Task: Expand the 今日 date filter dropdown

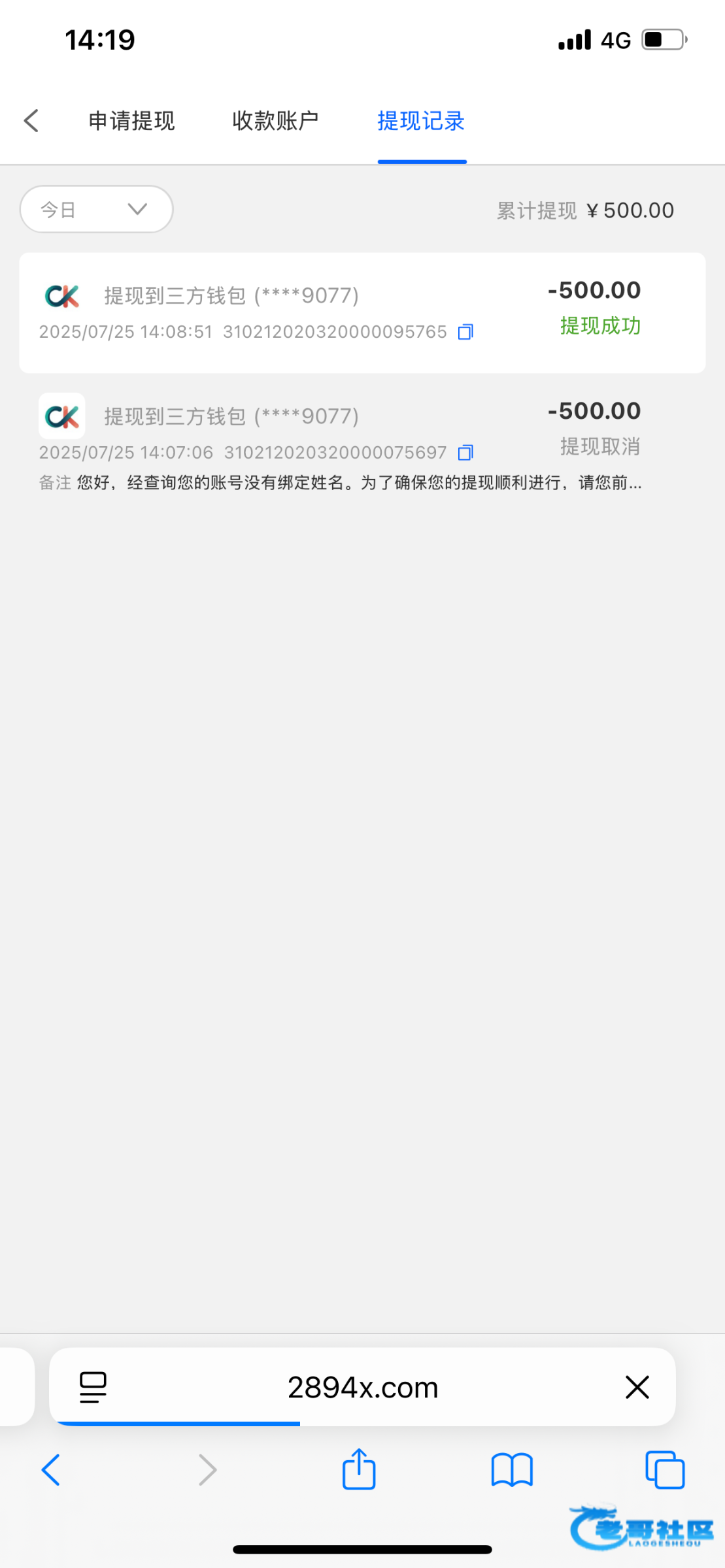Action: point(96,209)
